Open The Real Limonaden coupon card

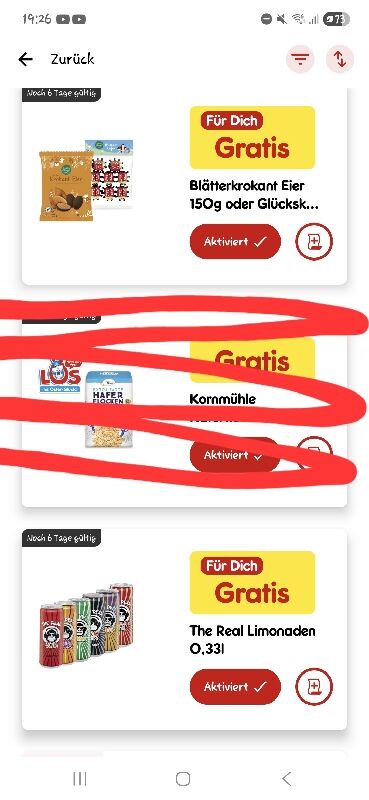[184, 629]
